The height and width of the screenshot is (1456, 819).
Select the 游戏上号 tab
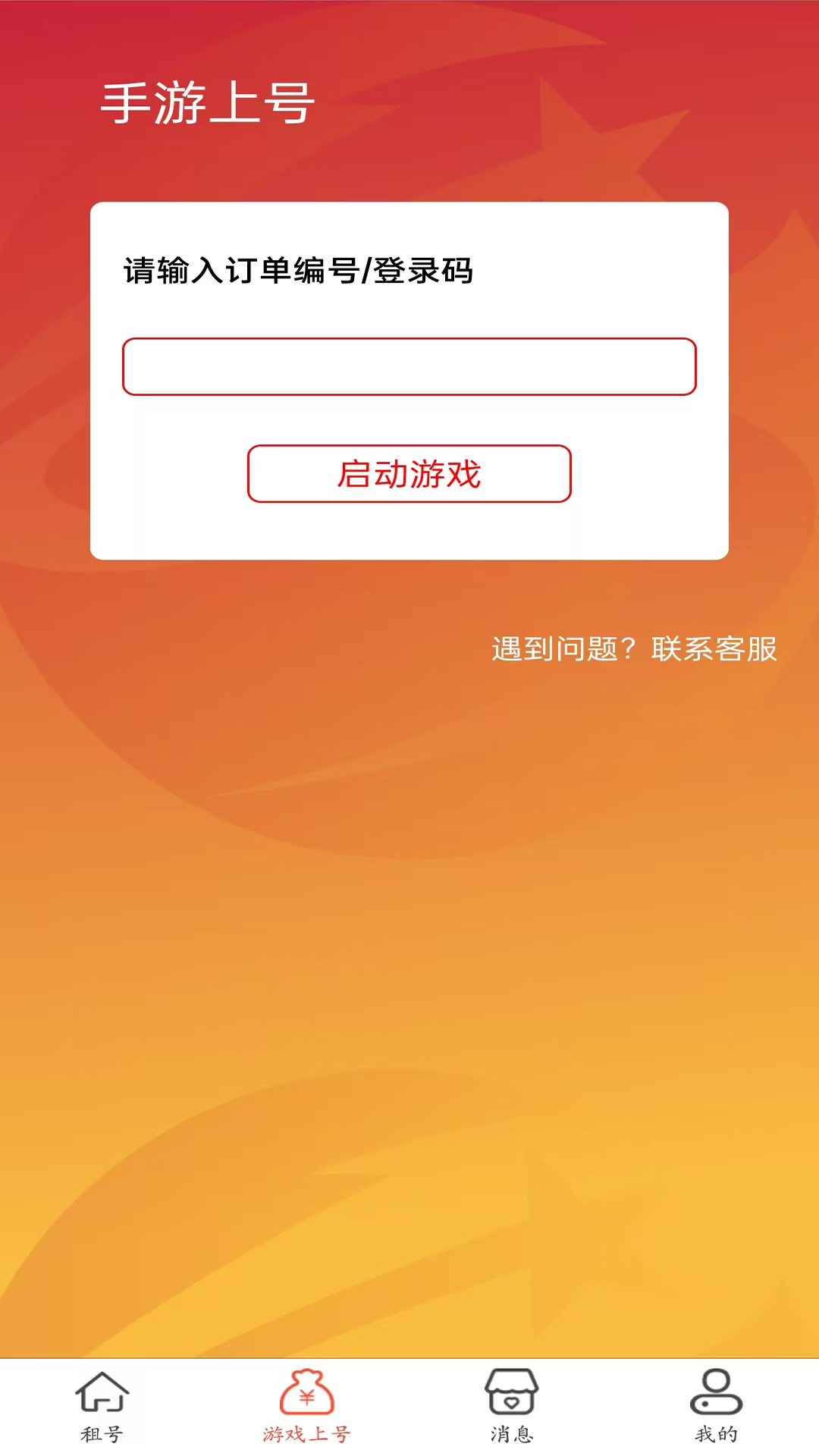[x=307, y=1407]
